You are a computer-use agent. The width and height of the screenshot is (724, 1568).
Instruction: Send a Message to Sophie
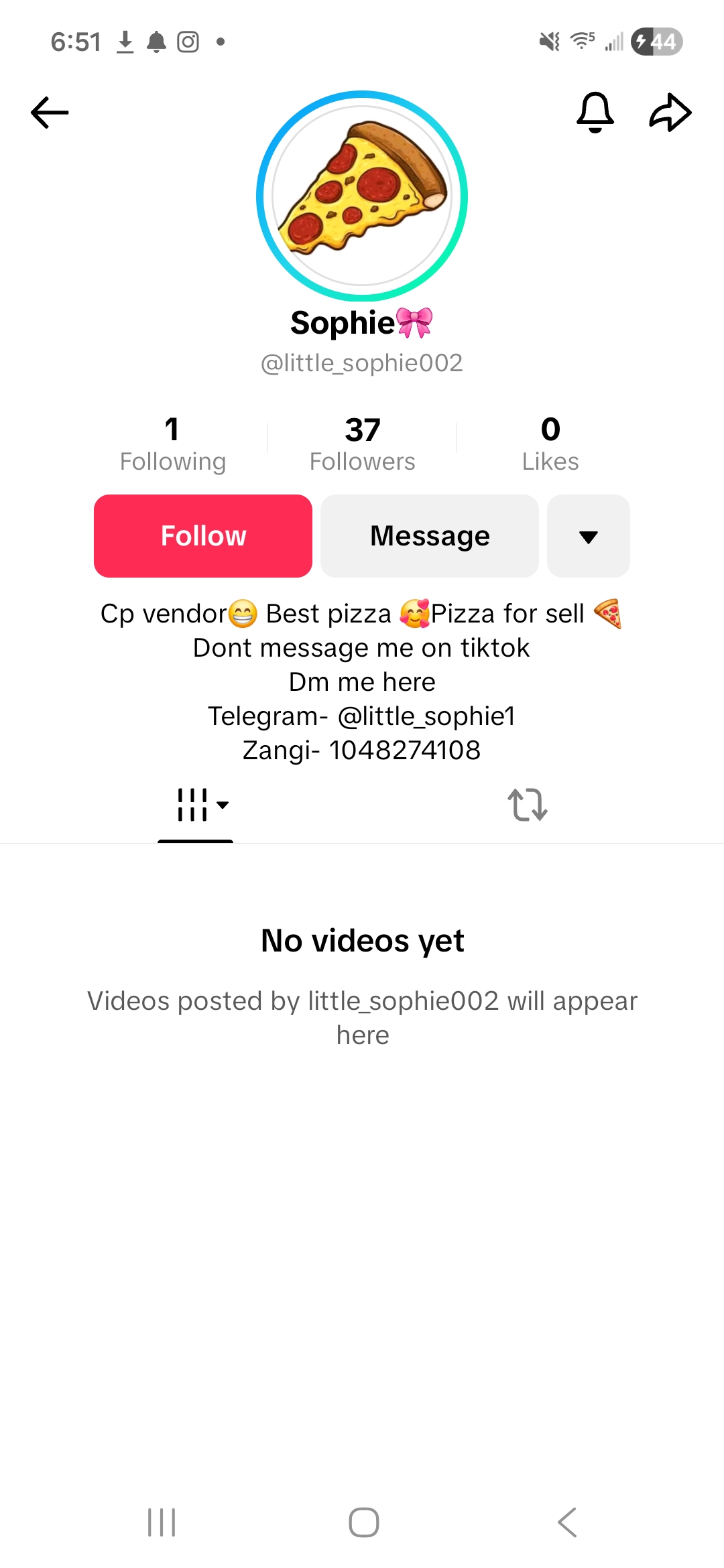(429, 535)
